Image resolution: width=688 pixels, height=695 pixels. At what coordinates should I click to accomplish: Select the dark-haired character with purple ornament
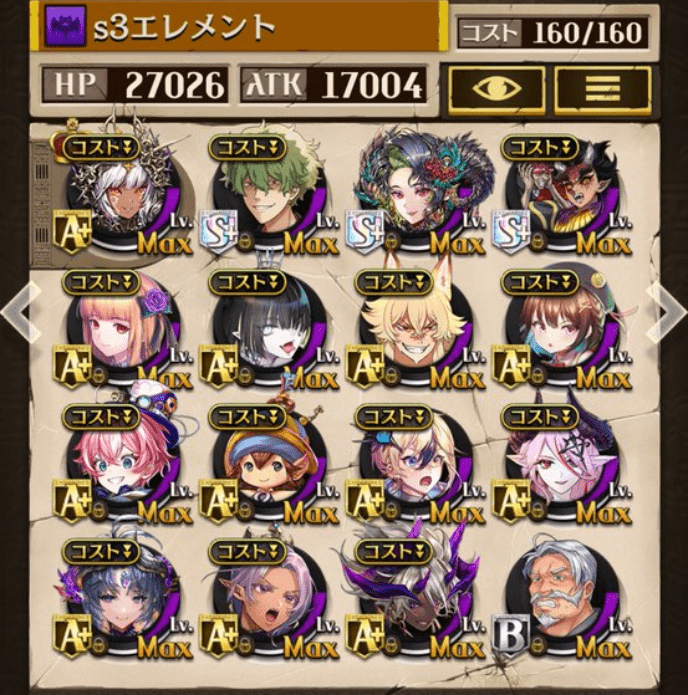120,600
